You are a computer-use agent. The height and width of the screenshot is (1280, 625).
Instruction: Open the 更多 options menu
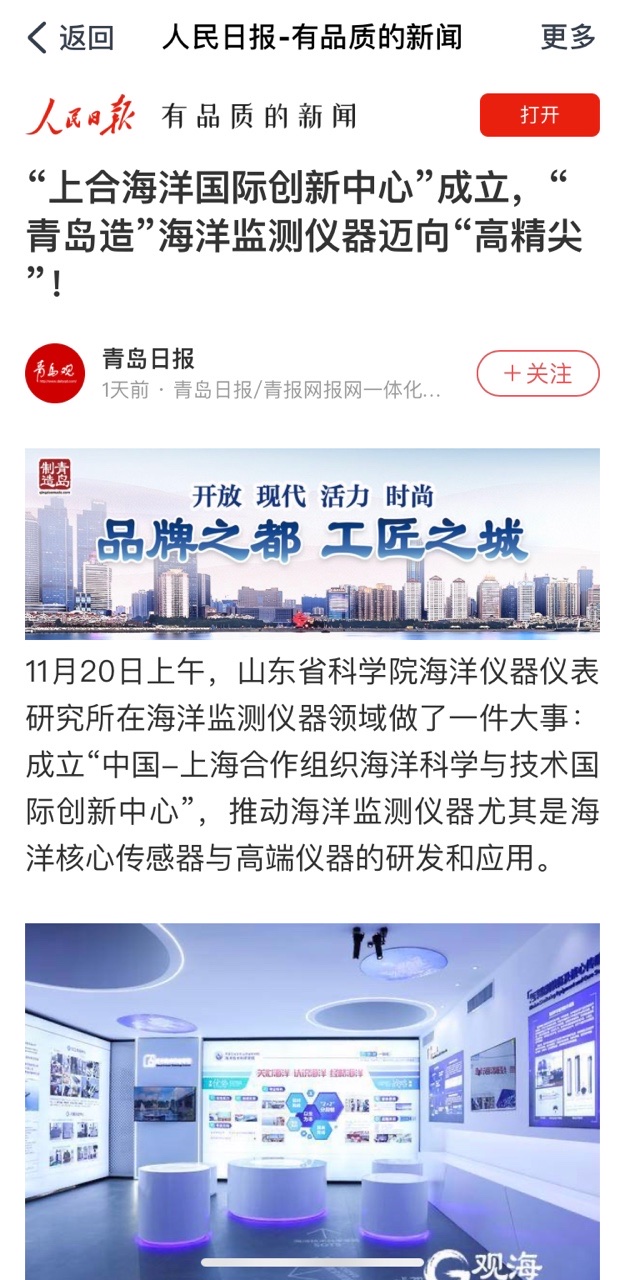tap(568, 38)
